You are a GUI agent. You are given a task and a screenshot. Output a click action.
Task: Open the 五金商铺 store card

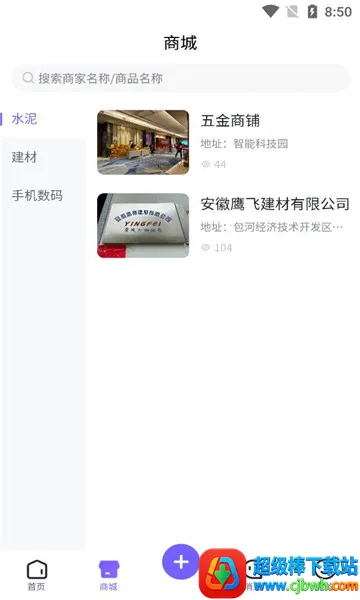click(x=223, y=142)
